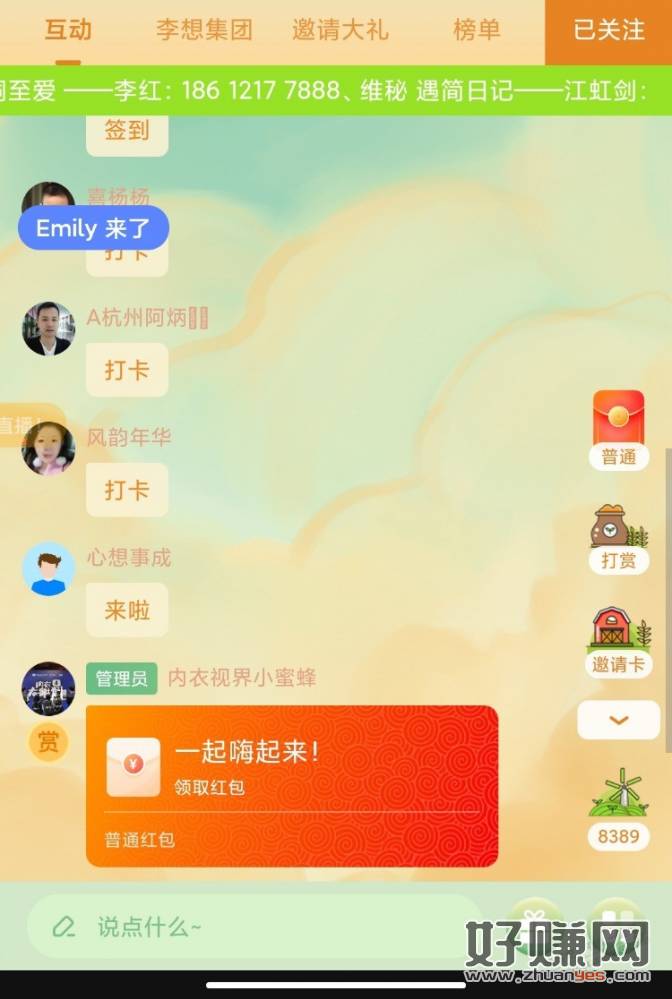Open 心想事成's avatar

coord(48,569)
